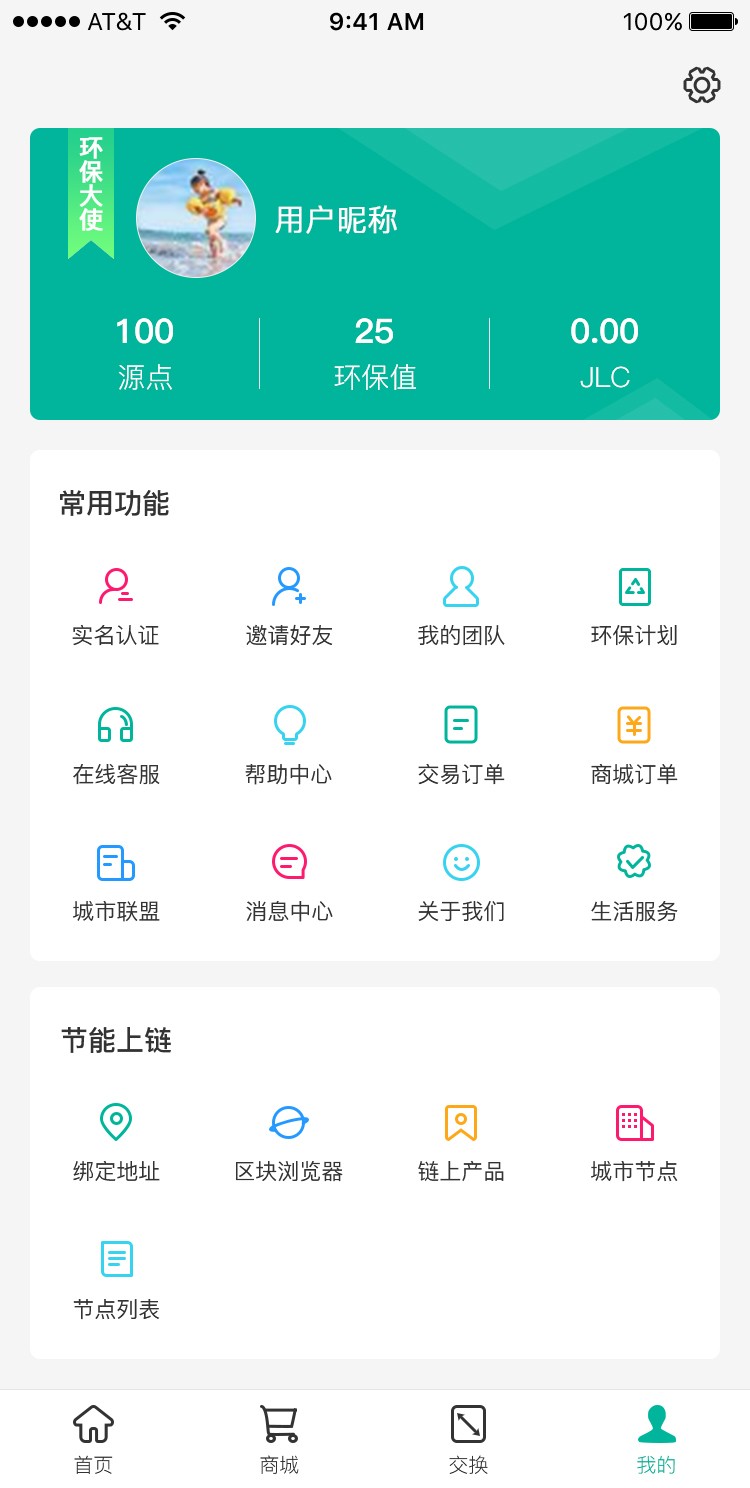
Task: Switch to the 首页 home tab
Action: tap(94, 1438)
